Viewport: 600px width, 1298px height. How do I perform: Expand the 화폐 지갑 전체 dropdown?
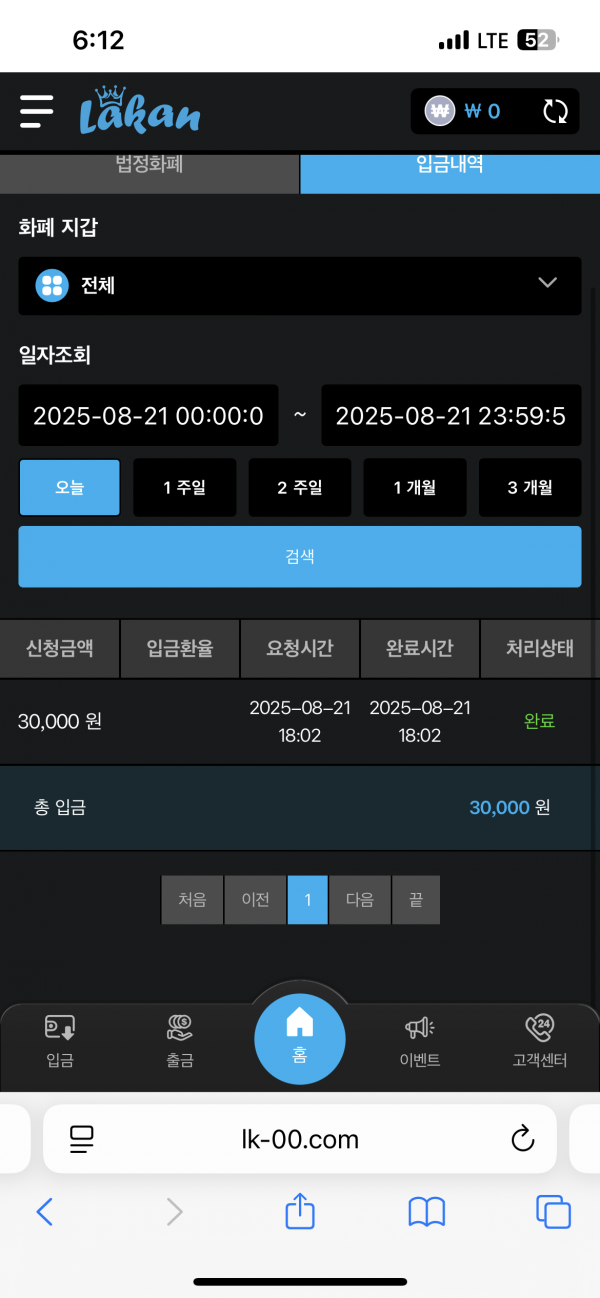(x=300, y=285)
